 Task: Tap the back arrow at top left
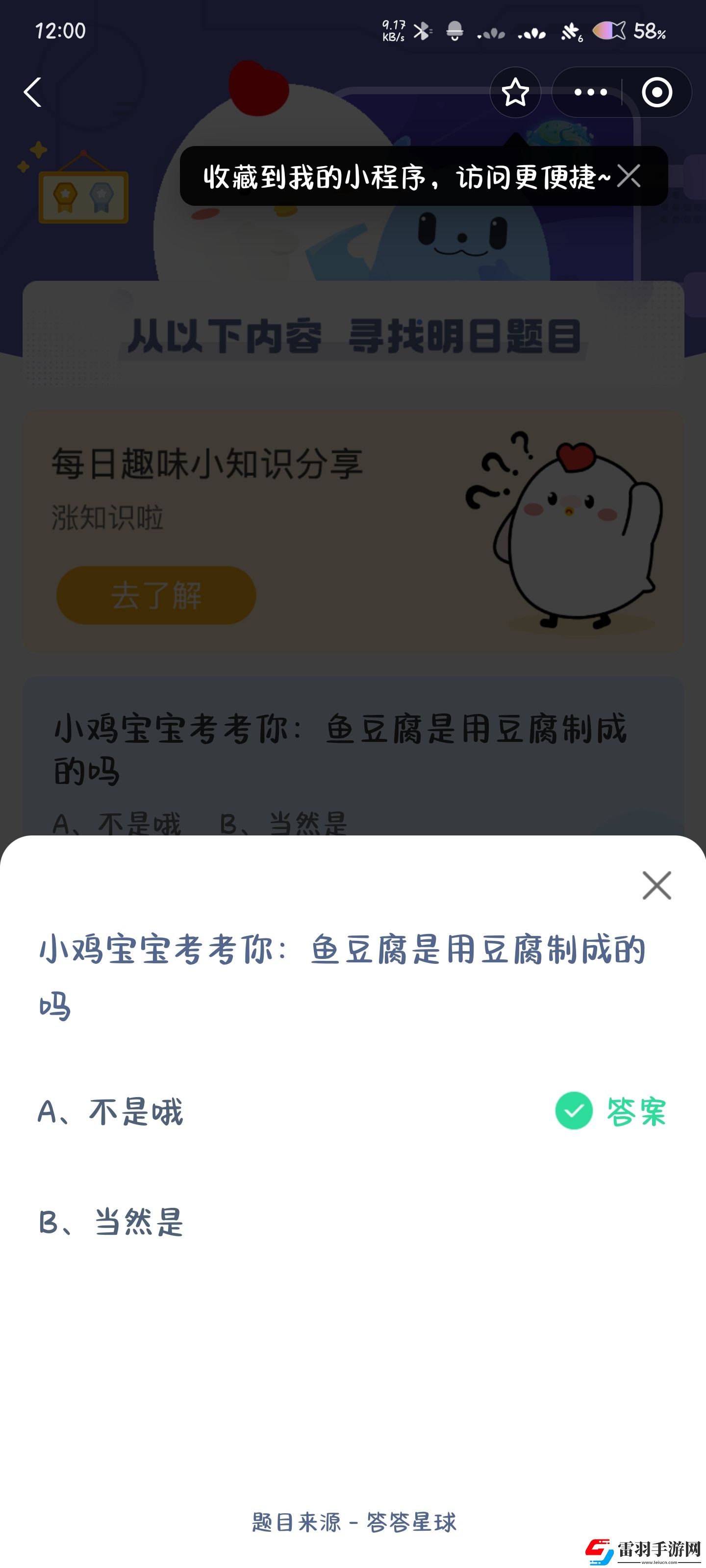33,92
